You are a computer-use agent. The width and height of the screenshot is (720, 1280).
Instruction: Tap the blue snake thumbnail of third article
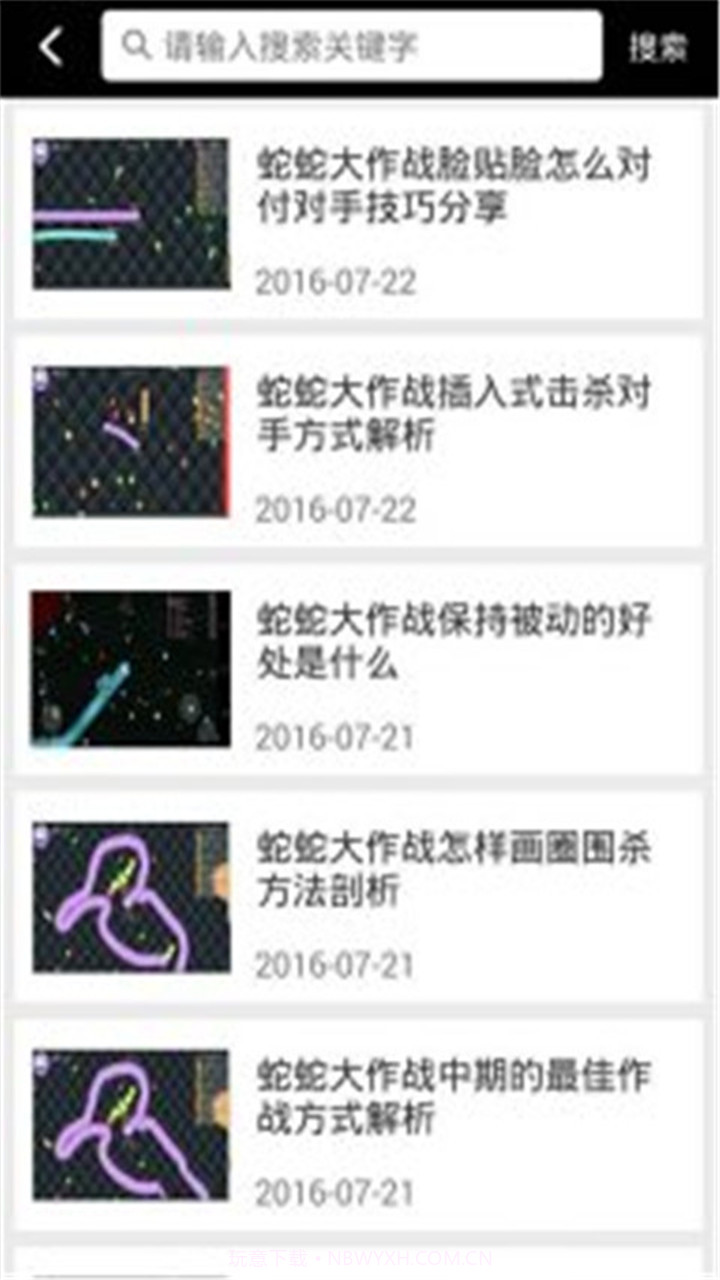132,666
